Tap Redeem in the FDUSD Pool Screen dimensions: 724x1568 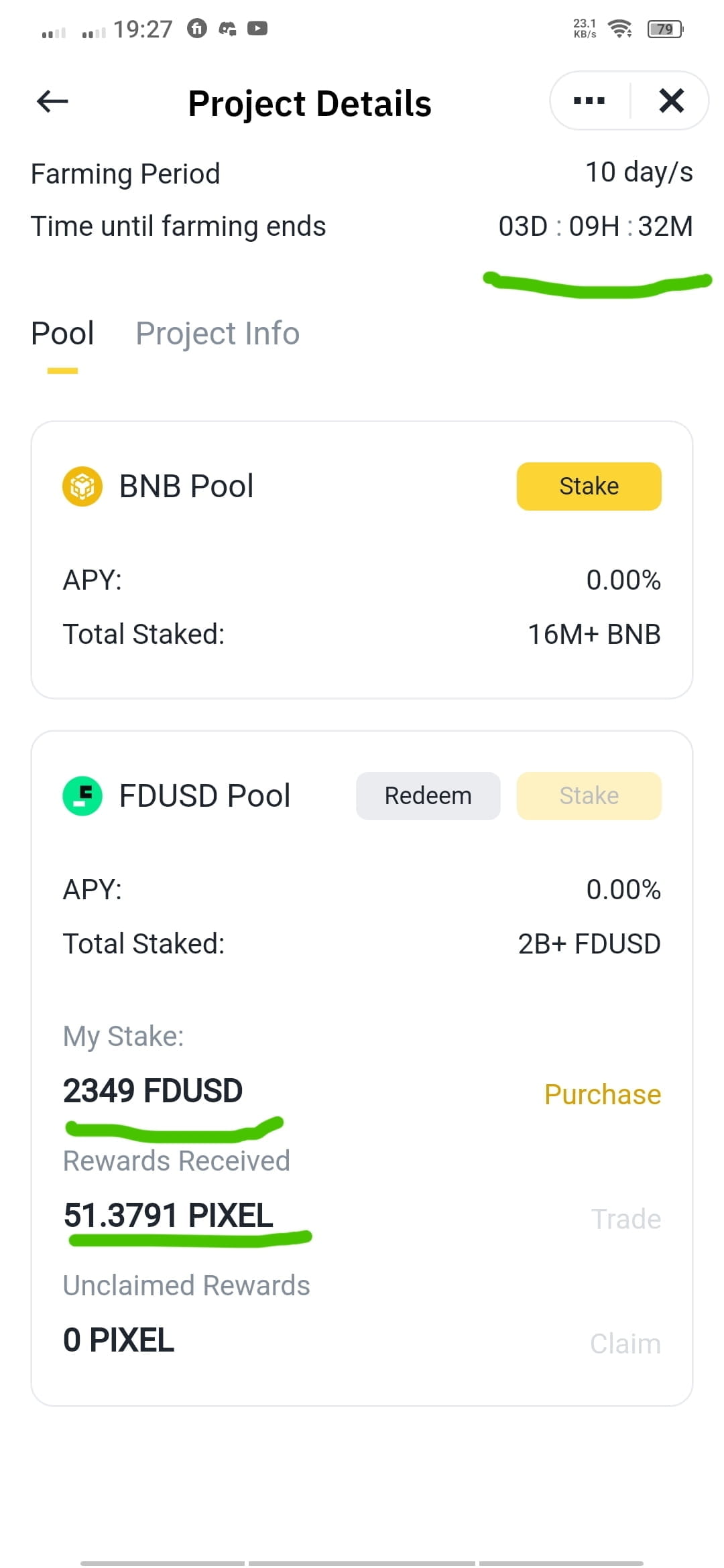point(427,795)
